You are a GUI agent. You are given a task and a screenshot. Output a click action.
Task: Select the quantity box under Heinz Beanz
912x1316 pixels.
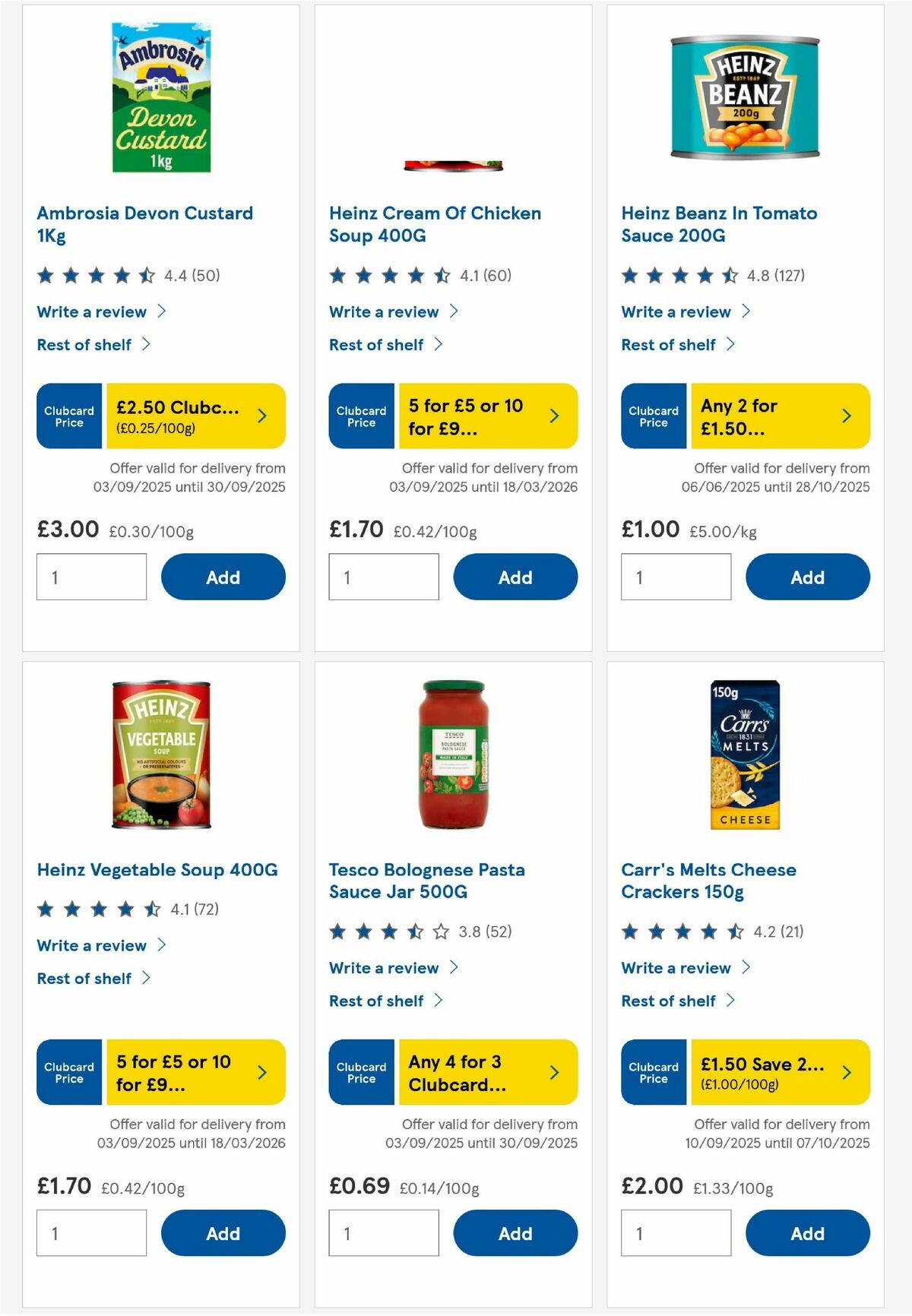pos(676,577)
